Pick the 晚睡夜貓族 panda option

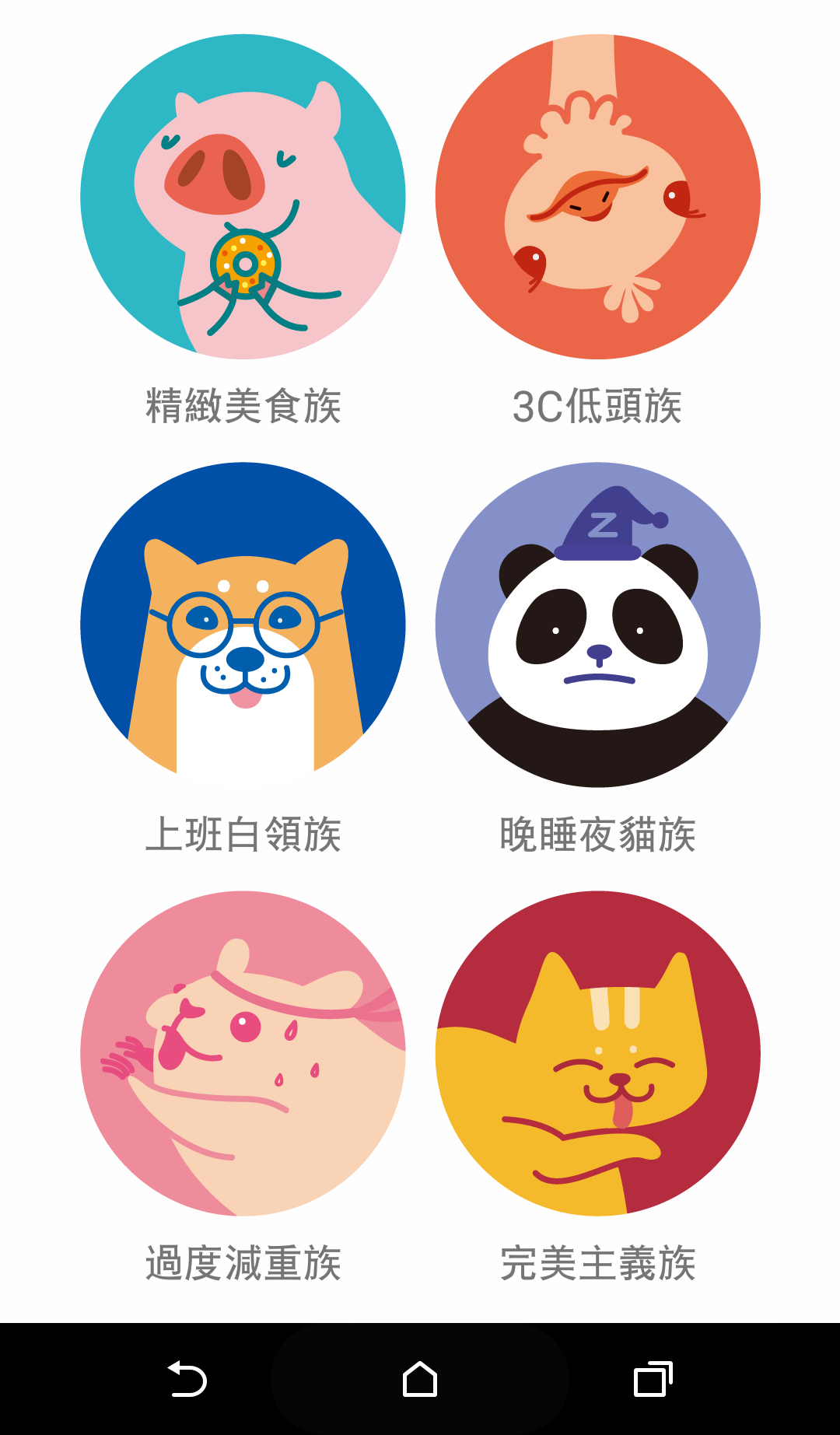[597, 625]
